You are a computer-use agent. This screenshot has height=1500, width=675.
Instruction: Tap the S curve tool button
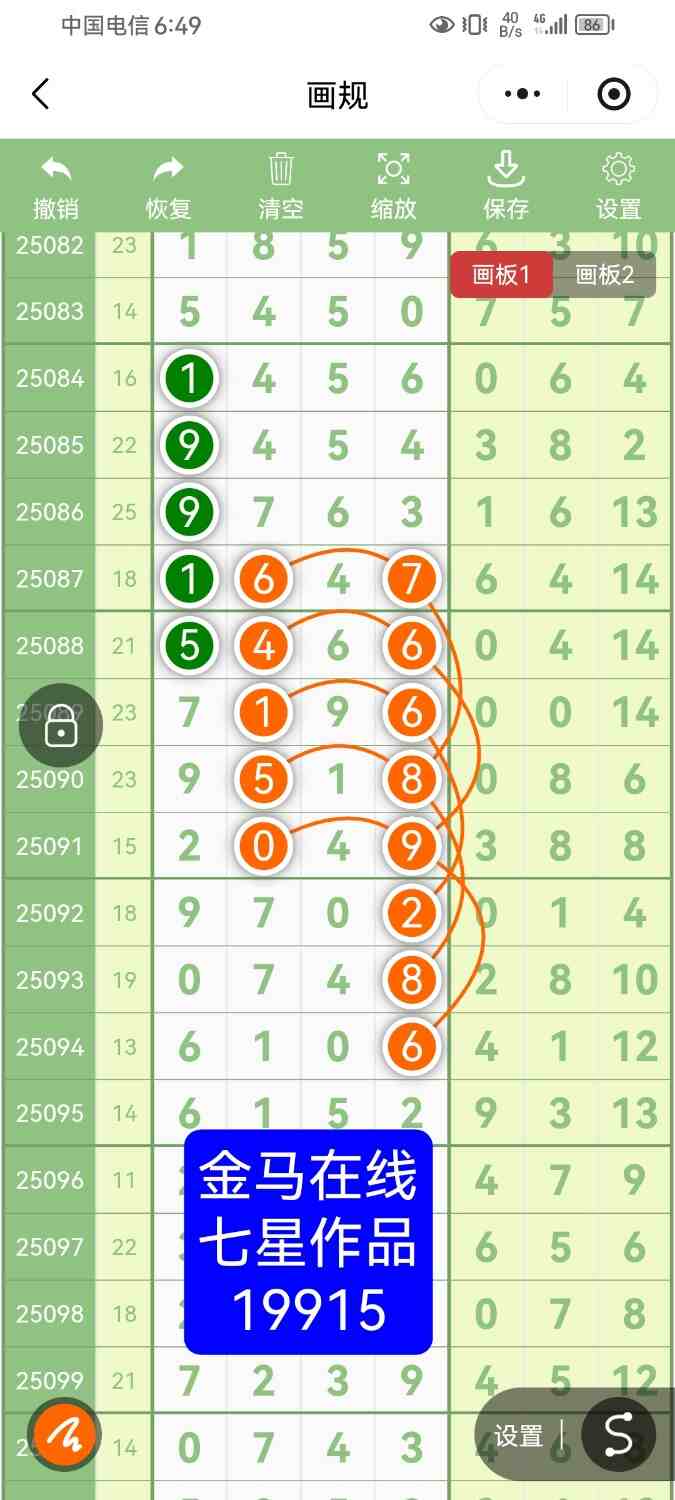pyautogui.click(x=618, y=1436)
